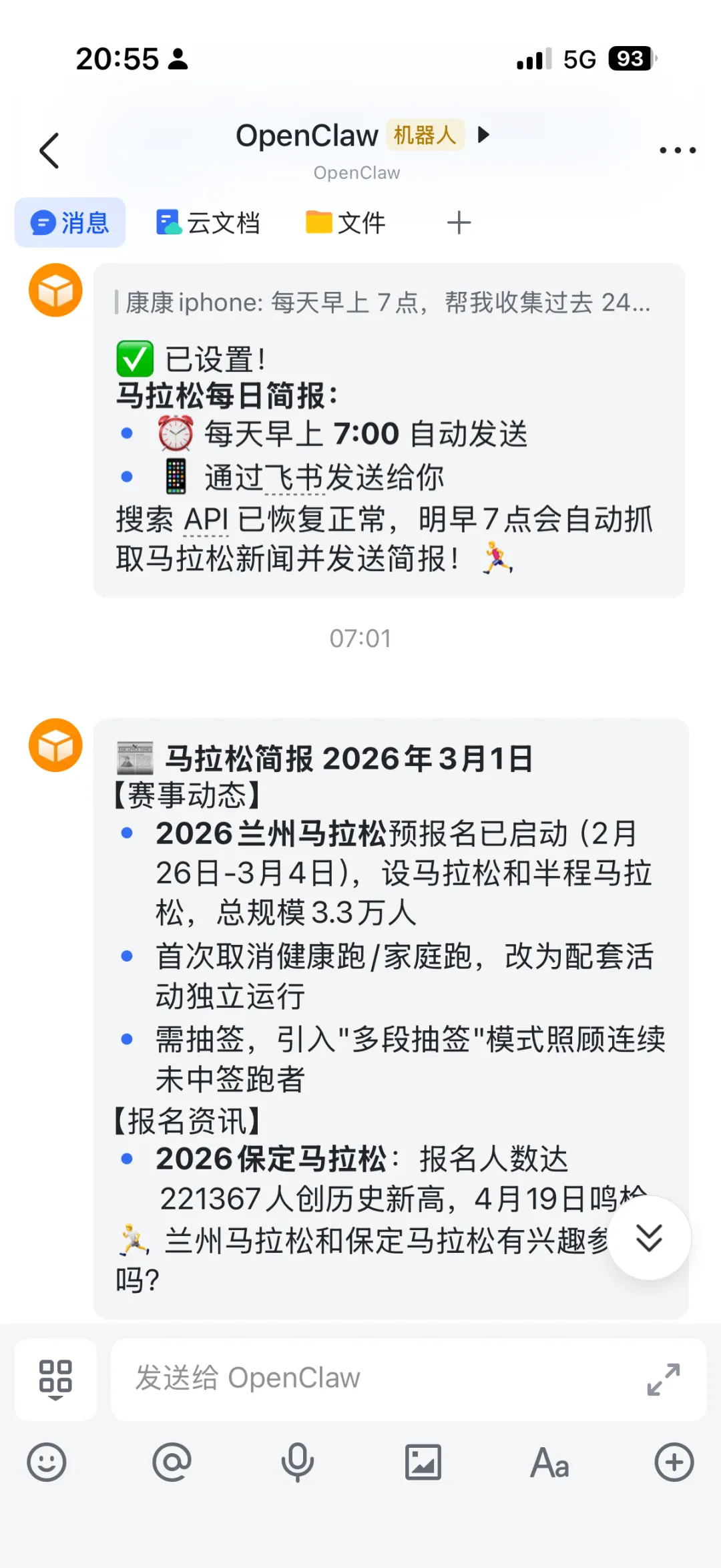Open more attachment options plus circle
721x1568 pixels.
[674, 1462]
